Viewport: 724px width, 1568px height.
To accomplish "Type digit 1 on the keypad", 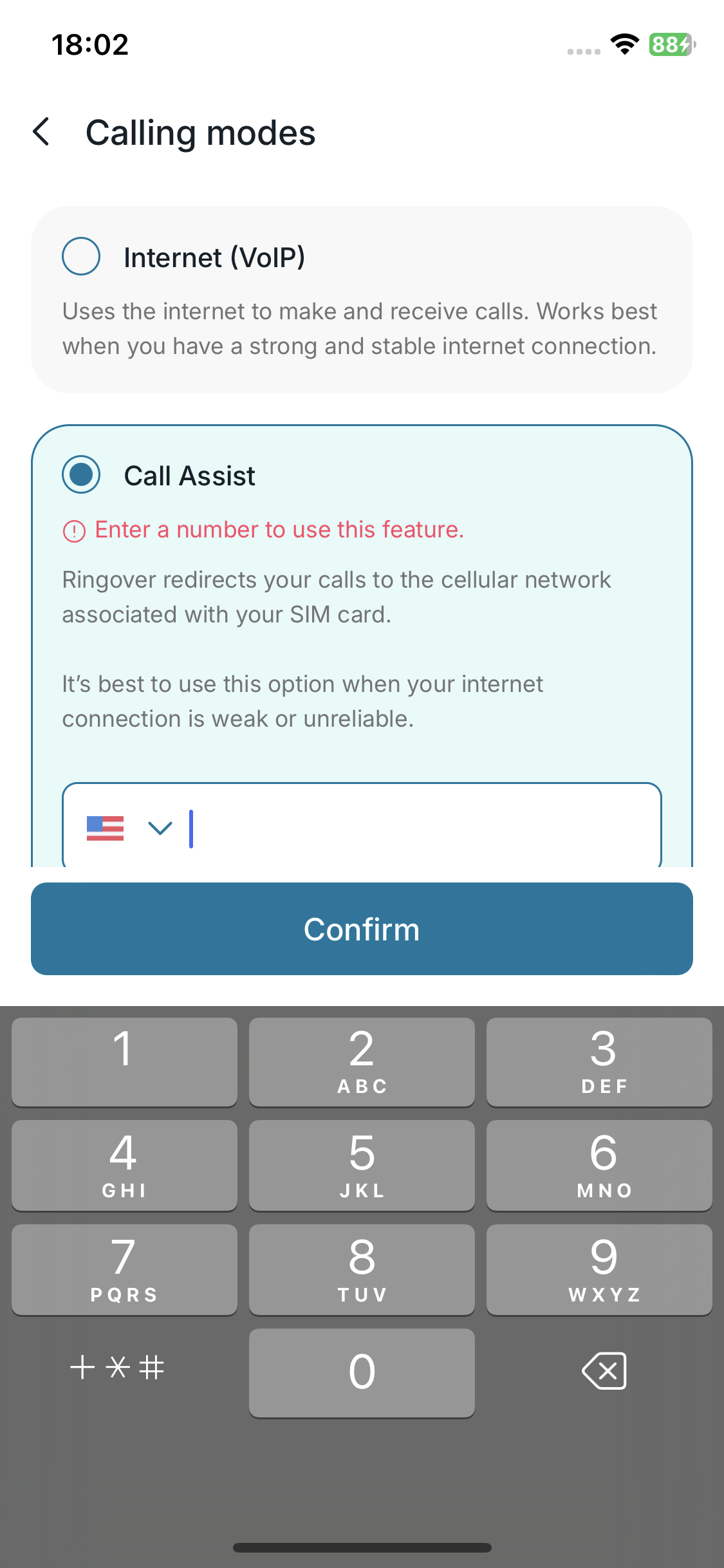I will (124, 1062).
